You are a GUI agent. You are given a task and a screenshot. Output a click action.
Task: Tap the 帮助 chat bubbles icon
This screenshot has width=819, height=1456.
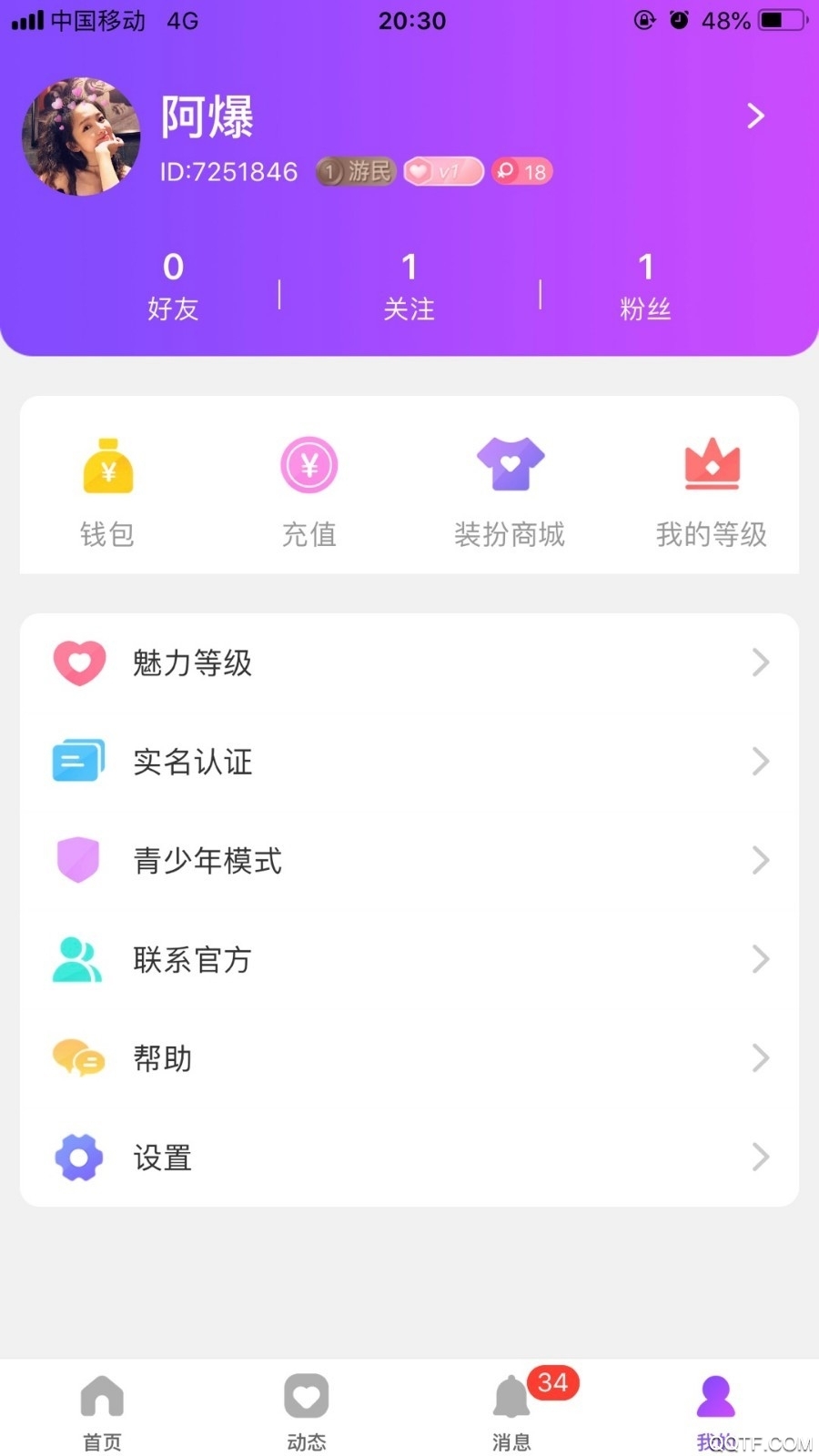click(78, 1058)
